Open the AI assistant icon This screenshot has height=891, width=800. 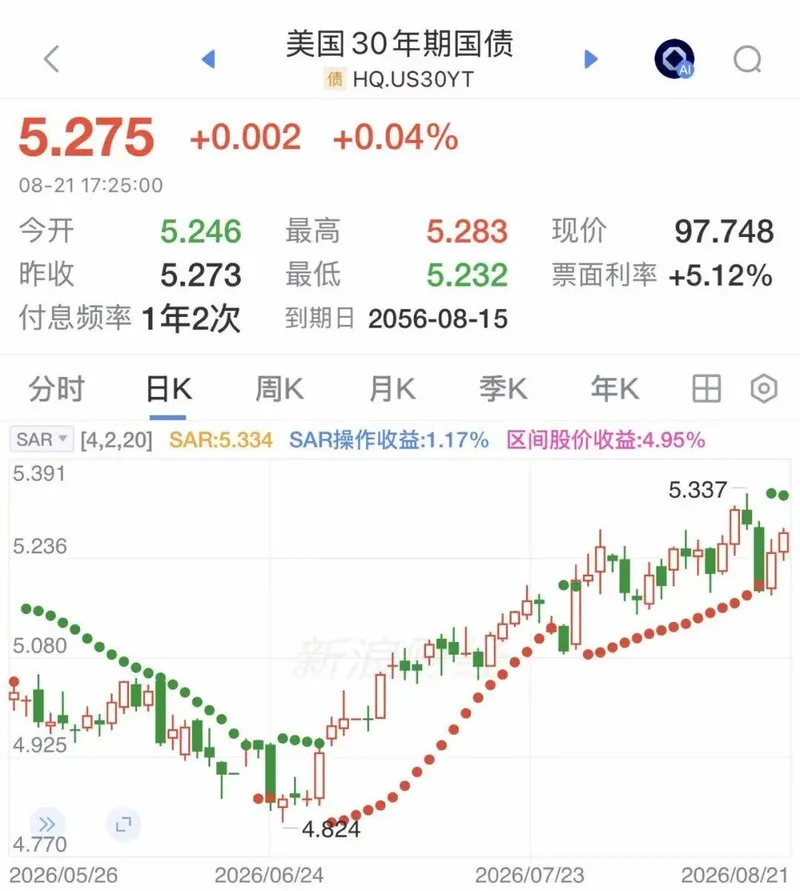[x=674, y=59]
